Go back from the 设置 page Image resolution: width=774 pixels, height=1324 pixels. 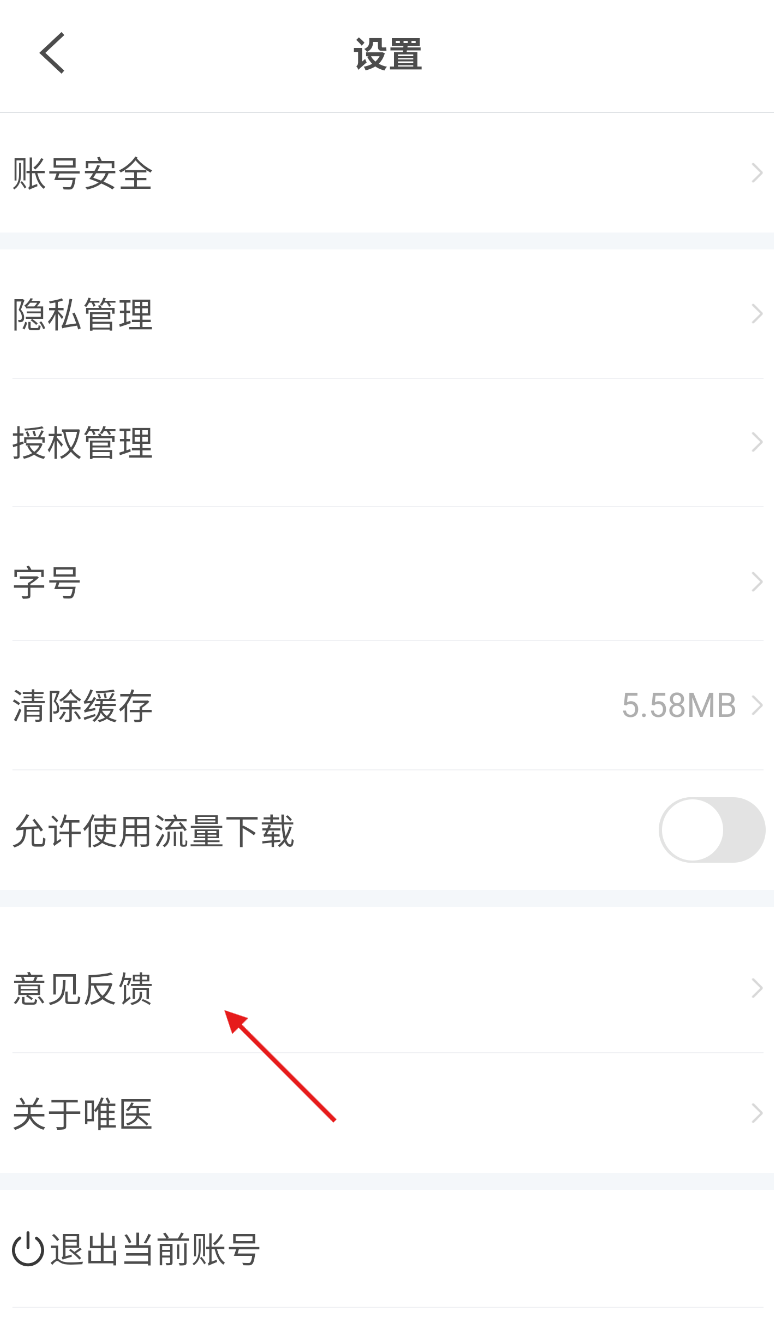52,53
